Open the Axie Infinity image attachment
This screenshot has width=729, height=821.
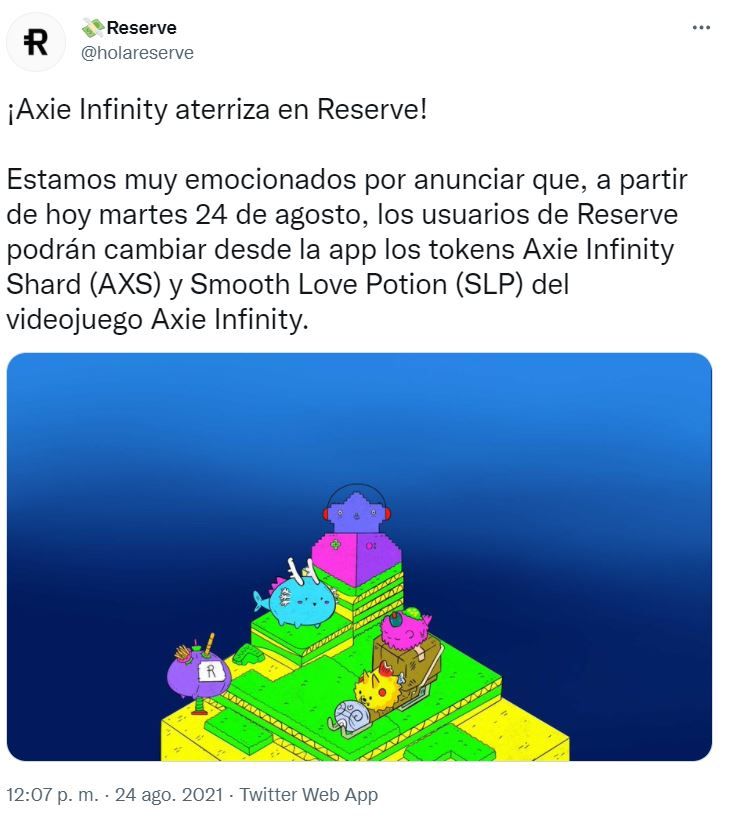[359, 557]
